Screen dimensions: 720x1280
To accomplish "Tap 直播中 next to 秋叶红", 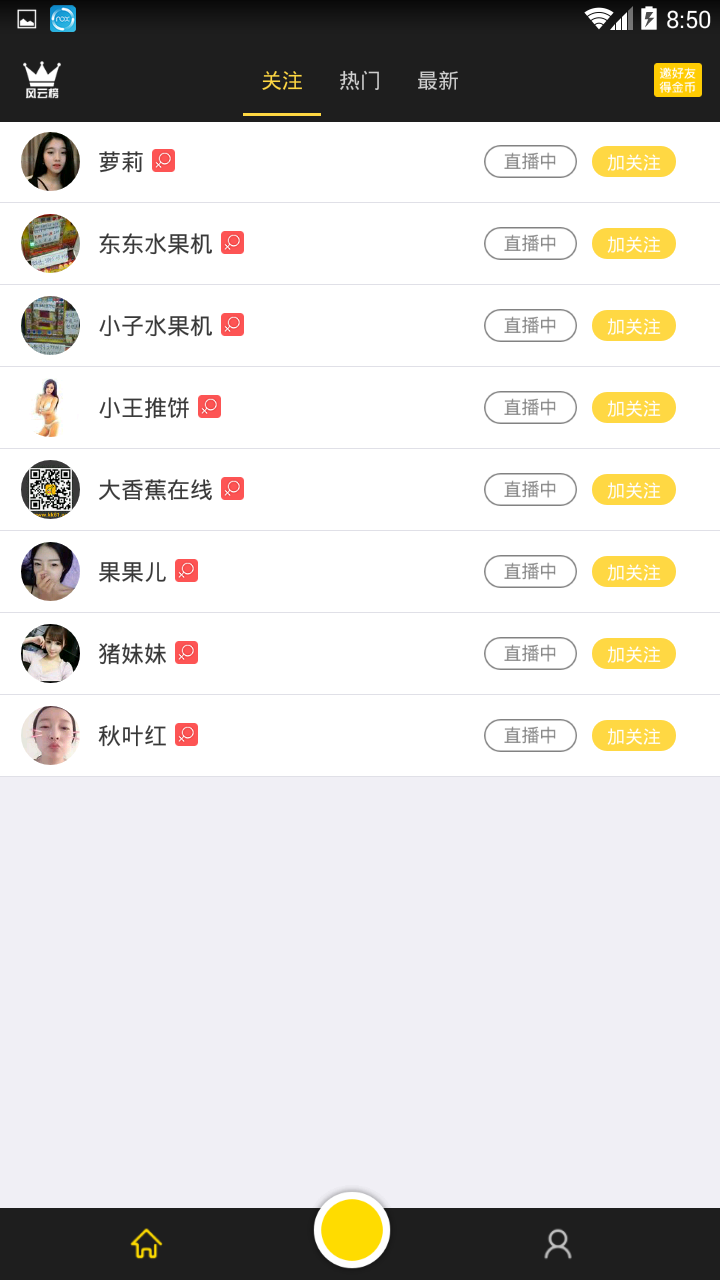I will (x=530, y=735).
